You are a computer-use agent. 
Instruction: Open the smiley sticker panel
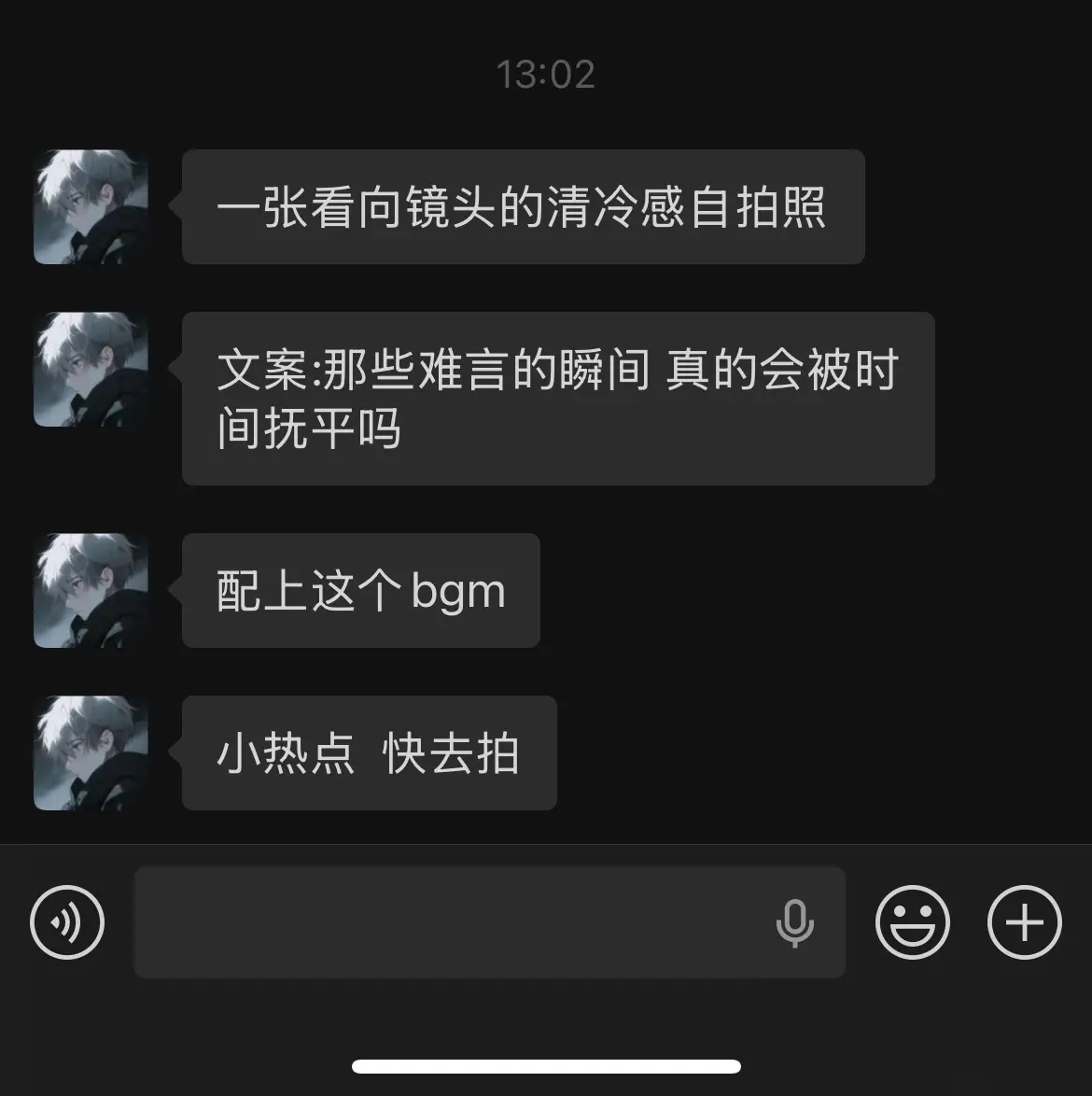tap(913, 921)
